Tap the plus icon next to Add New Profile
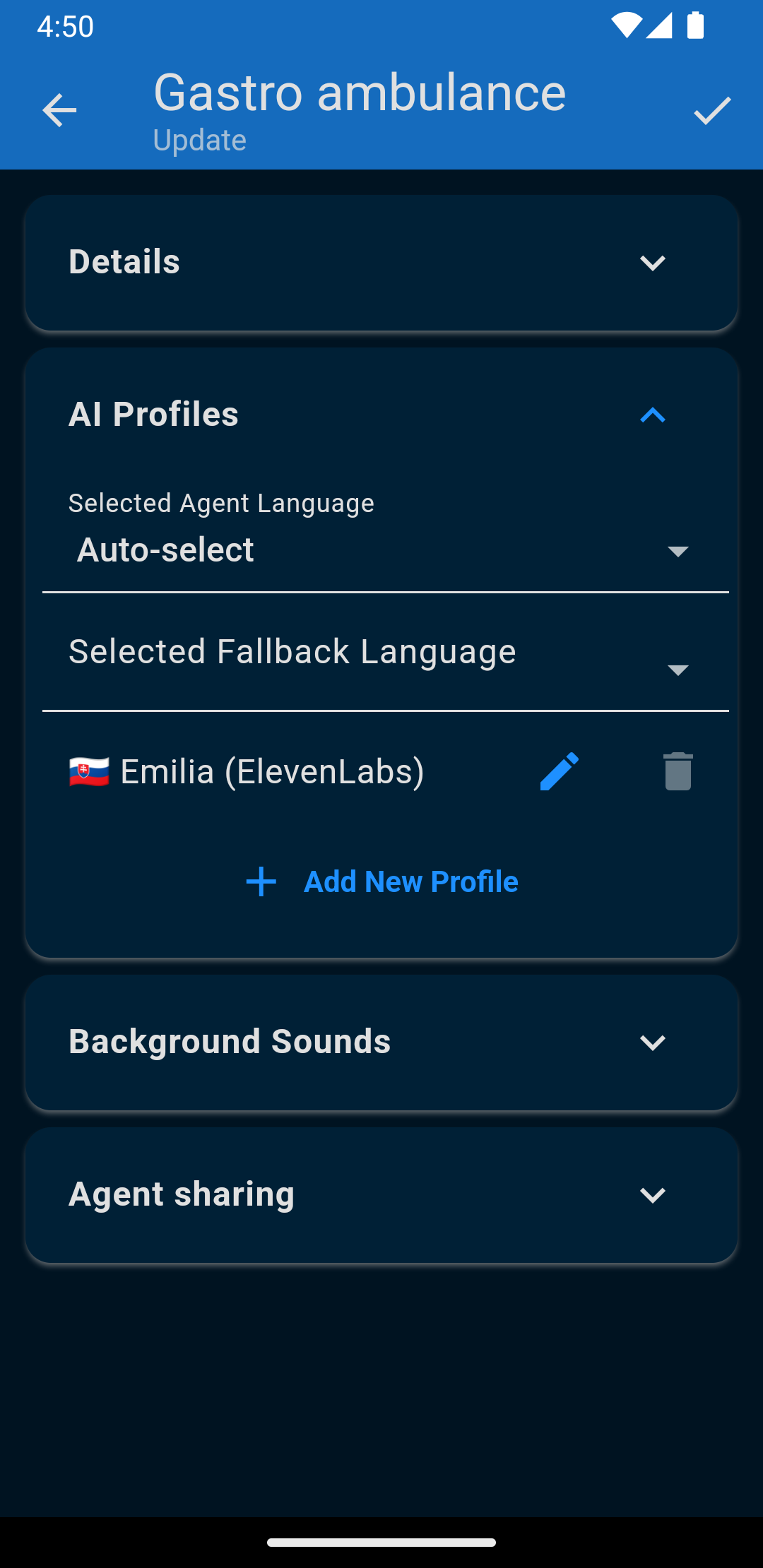This screenshot has height=1568, width=763. 260,881
